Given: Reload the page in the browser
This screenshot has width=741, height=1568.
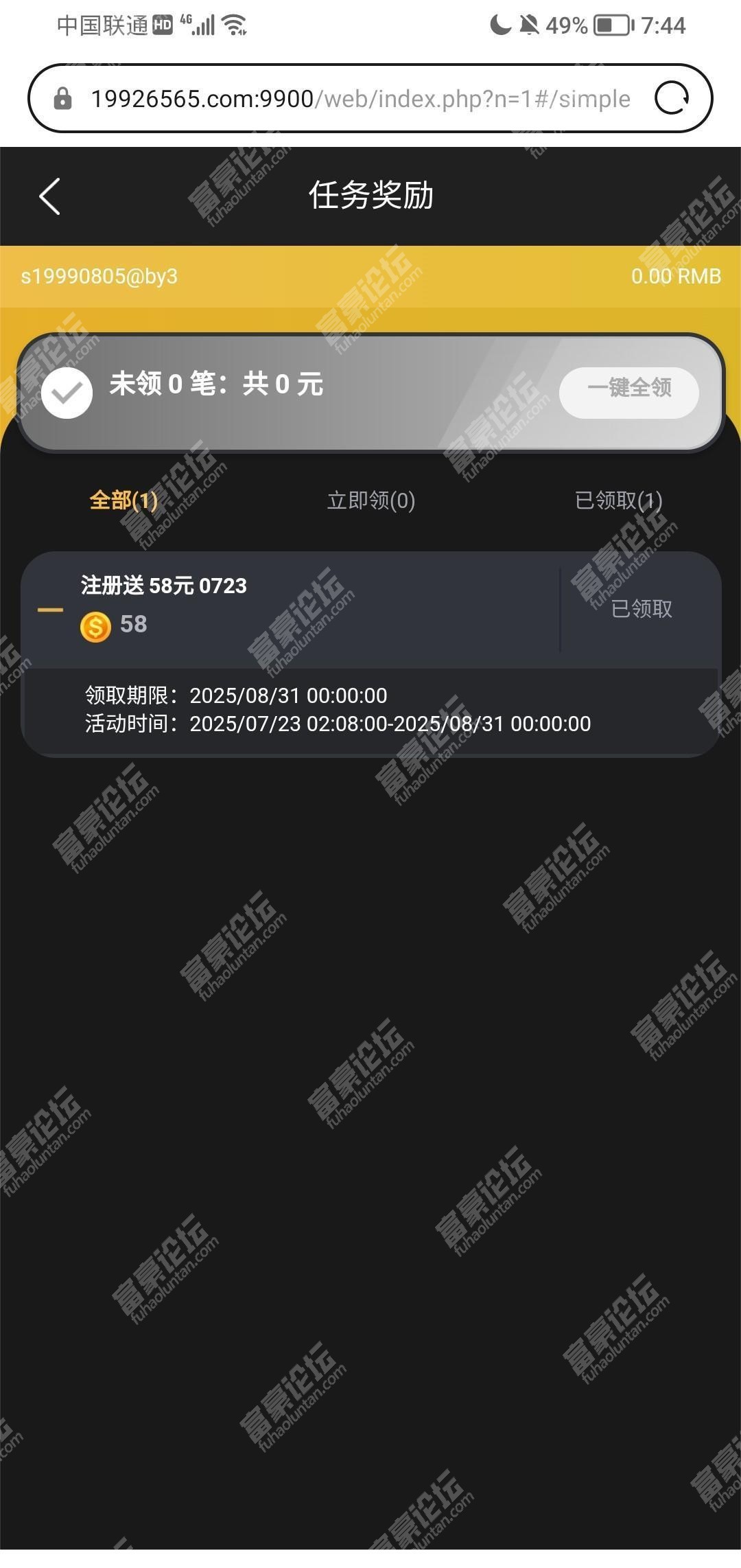Looking at the screenshot, I should [x=671, y=98].
